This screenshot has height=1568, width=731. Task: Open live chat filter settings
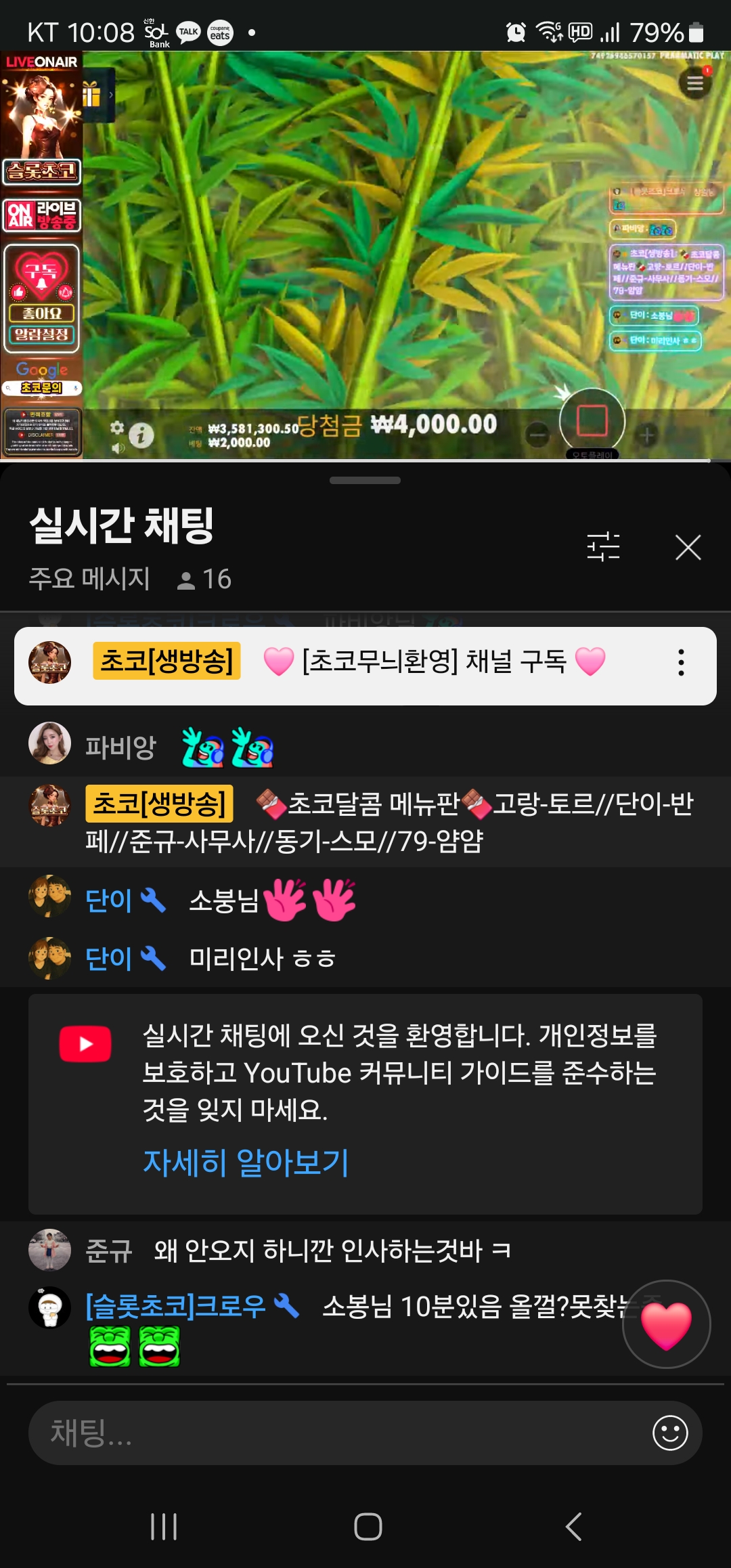point(603,547)
